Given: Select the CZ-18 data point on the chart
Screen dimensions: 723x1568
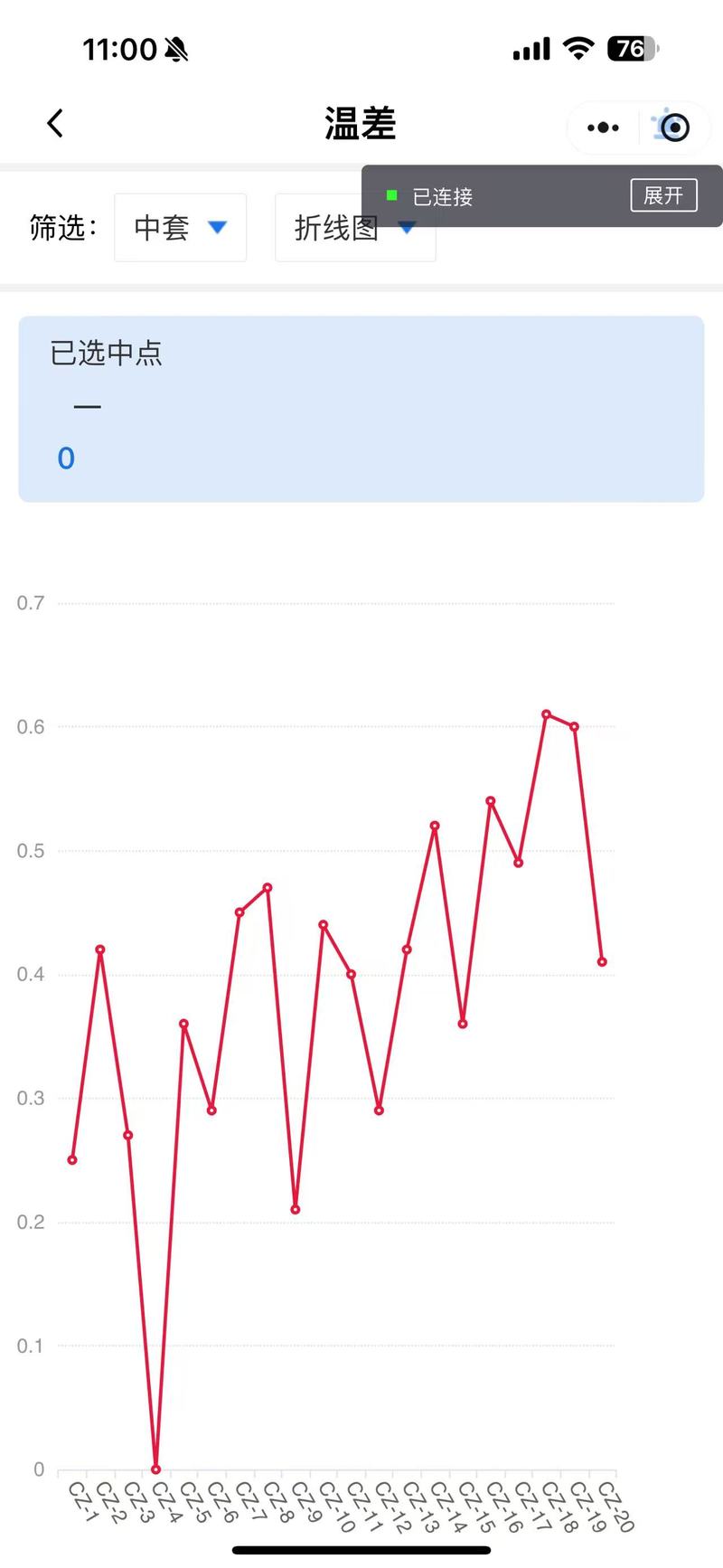Looking at the screenshot, I should point(546,714).
